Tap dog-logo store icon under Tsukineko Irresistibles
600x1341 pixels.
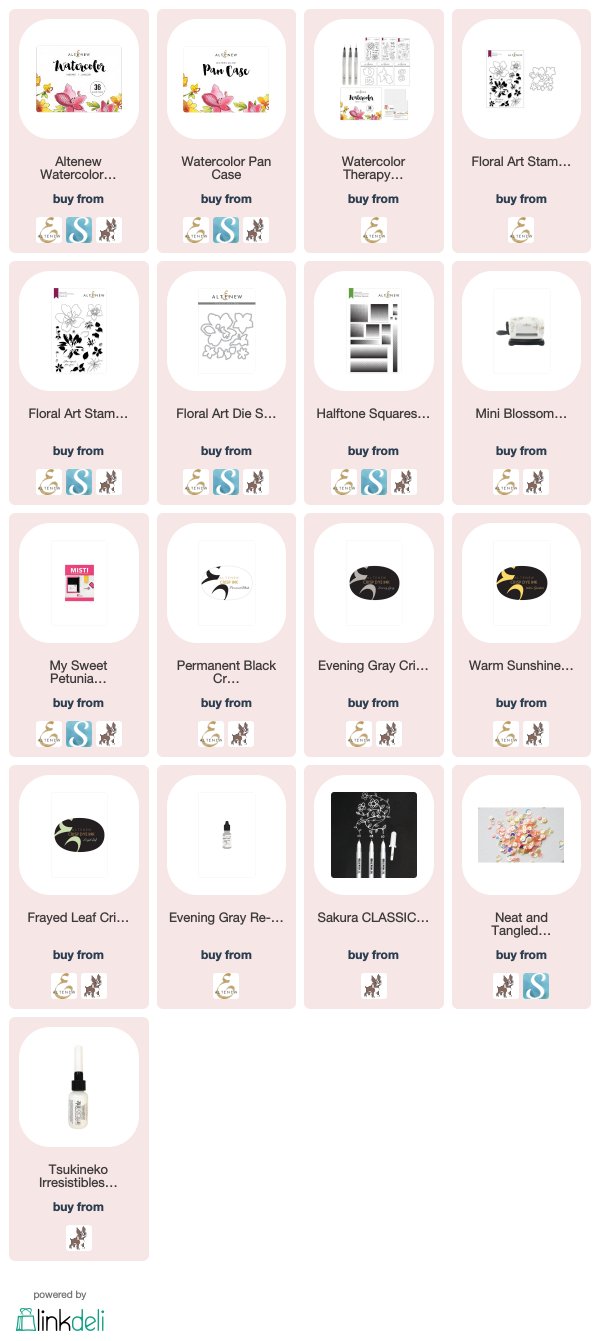point(78,1239)
